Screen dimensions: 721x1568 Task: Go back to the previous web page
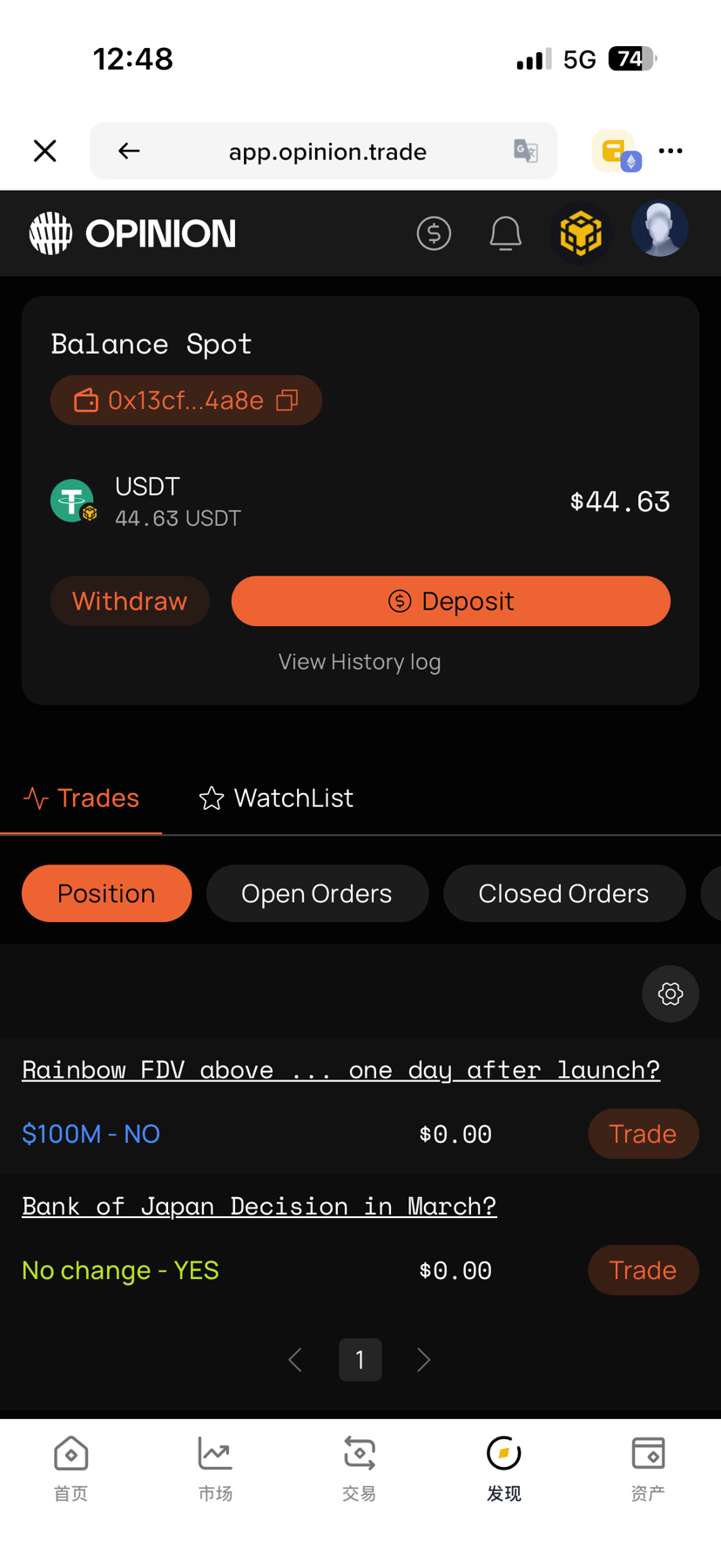(x=129, y=151)
